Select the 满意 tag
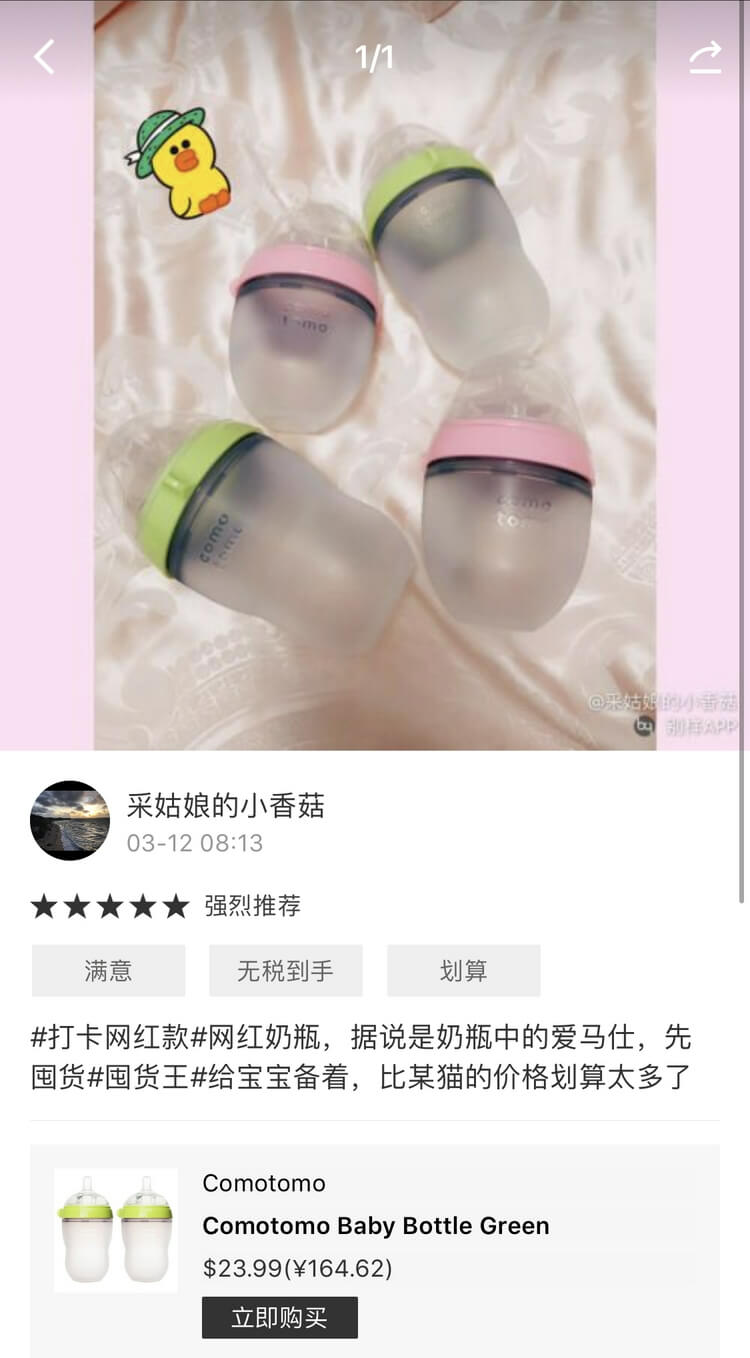Viewport: 750px width, 1358px height. (108, 970)
